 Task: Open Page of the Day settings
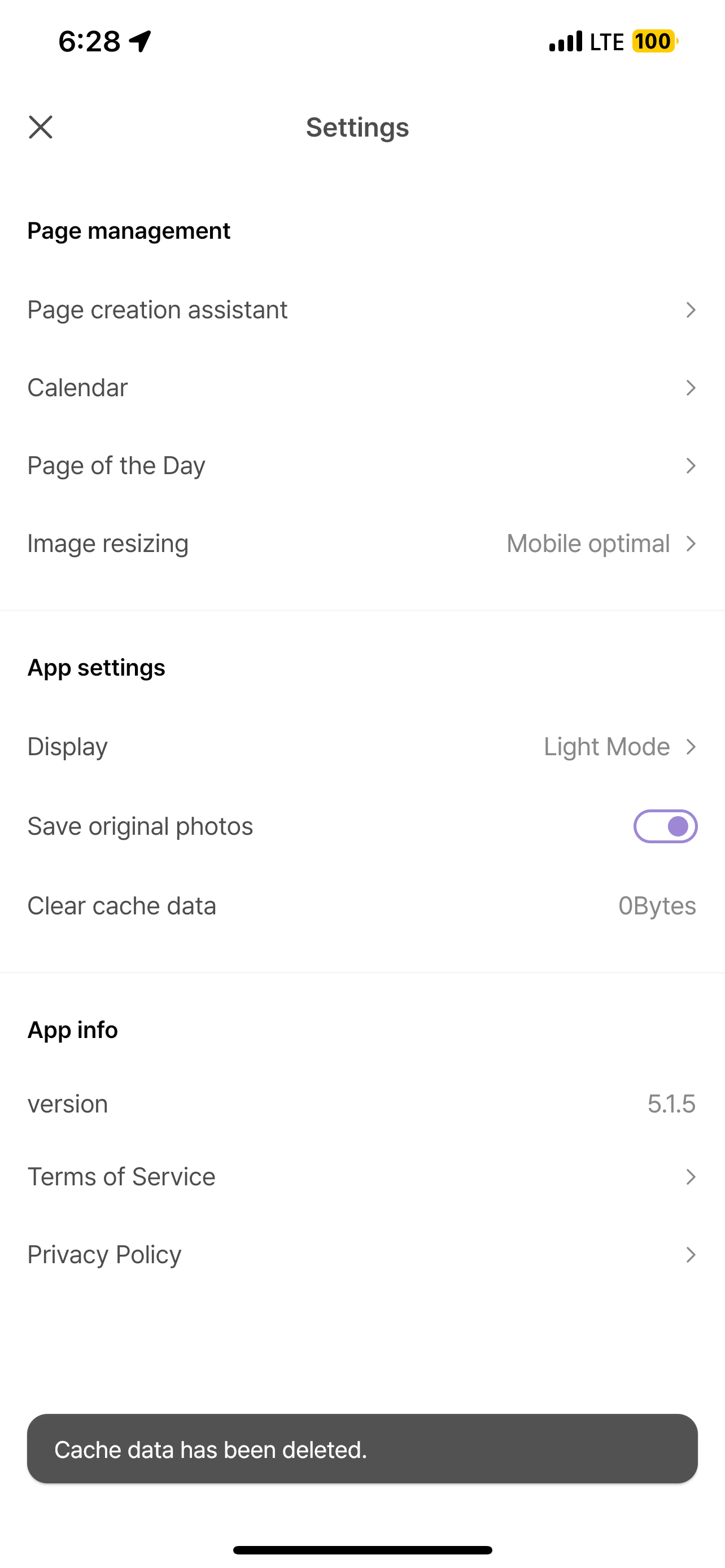(x=362, y=466)
